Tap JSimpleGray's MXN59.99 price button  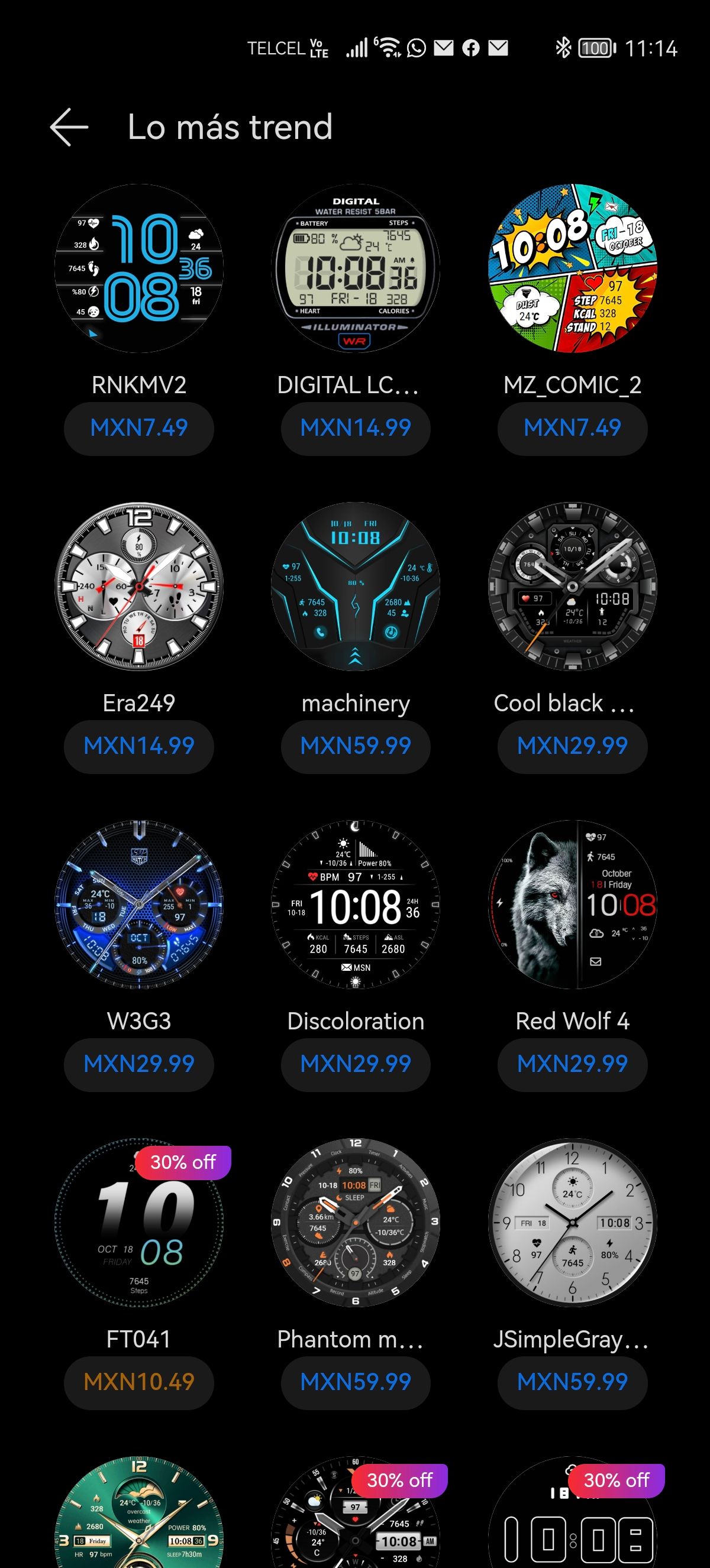[572, 1382]
